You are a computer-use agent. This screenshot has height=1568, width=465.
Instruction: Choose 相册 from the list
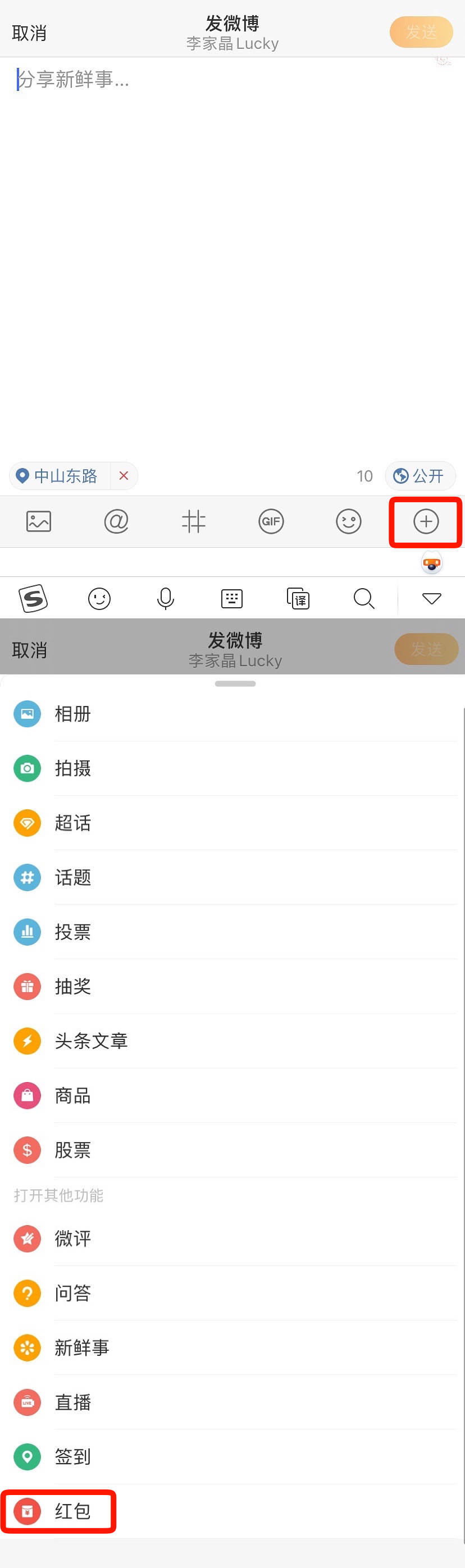[73, 714]
